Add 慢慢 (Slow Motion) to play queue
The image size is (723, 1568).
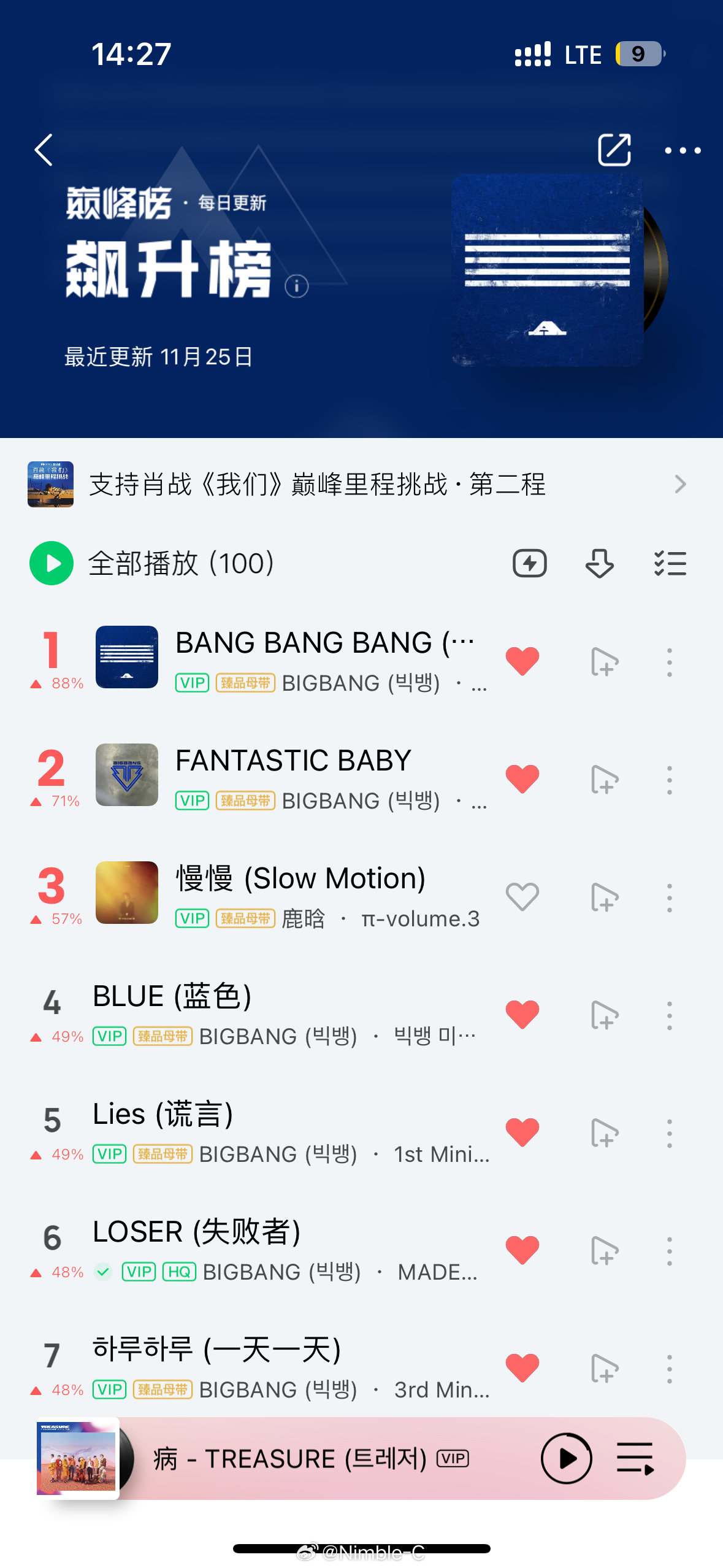605,897
